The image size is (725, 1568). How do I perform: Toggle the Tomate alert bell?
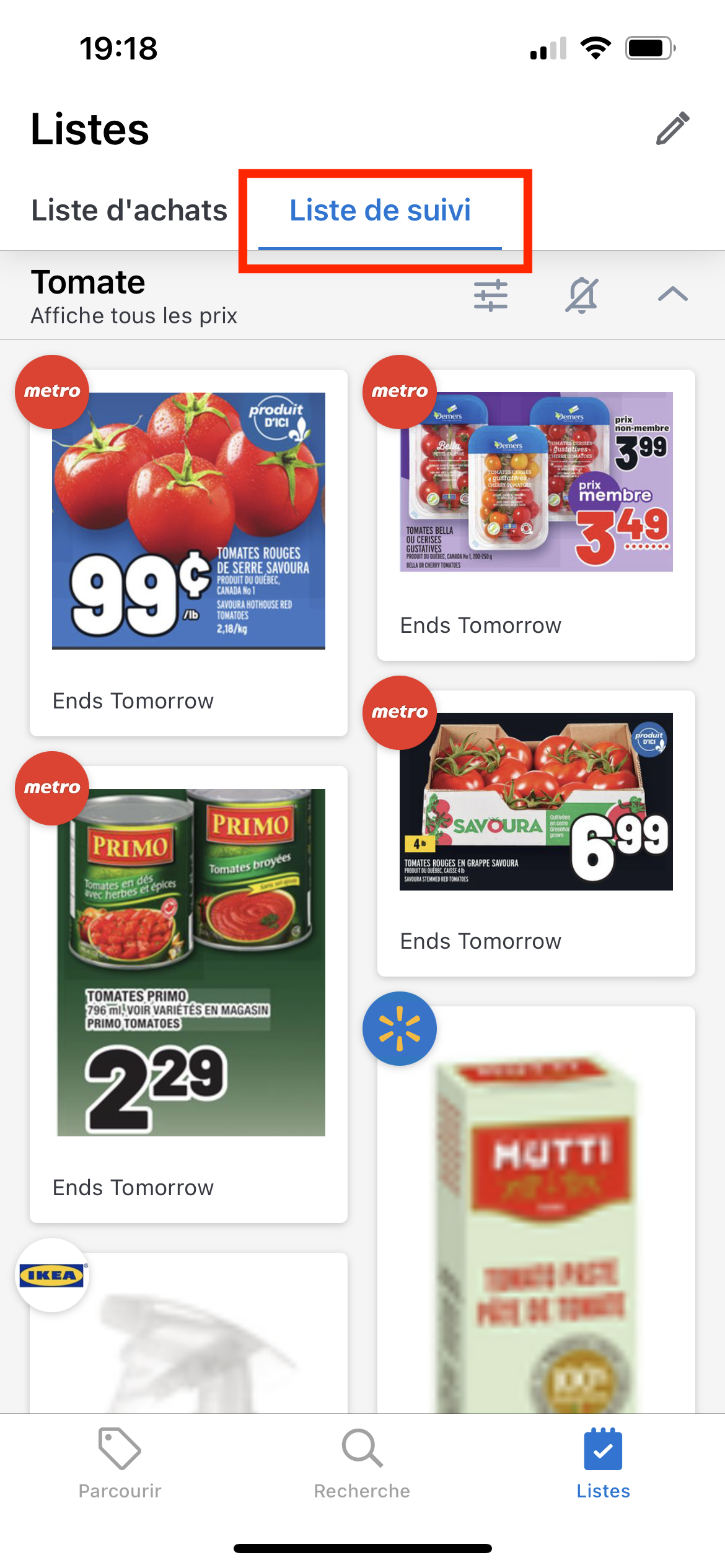tap(581, 295)
